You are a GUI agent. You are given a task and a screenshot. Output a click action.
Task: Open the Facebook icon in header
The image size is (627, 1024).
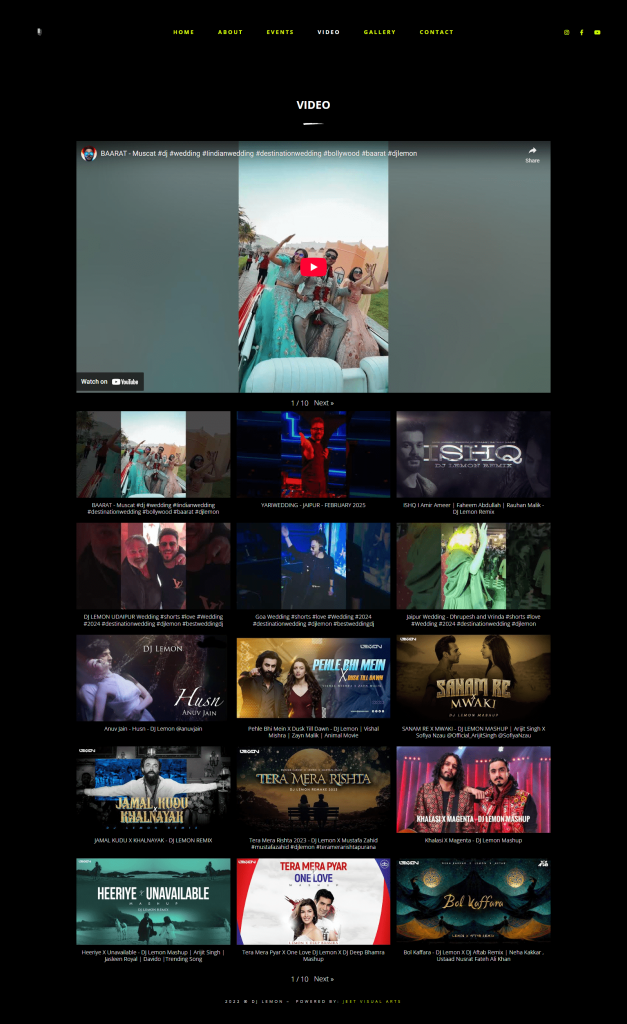tap(582, 32)
